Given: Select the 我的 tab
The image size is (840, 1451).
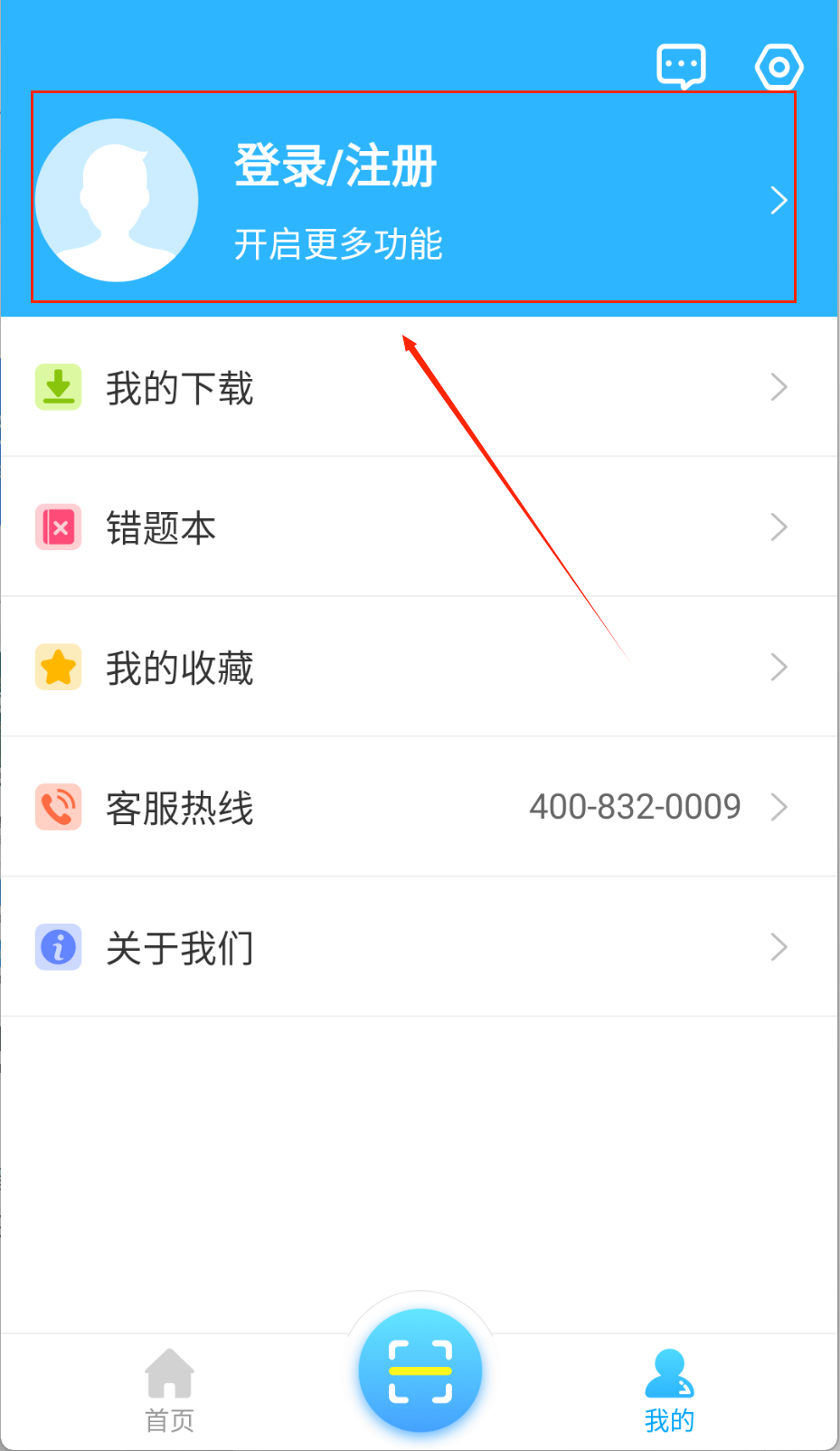Looking at the screenshot, I should (x=669, y=1390).
